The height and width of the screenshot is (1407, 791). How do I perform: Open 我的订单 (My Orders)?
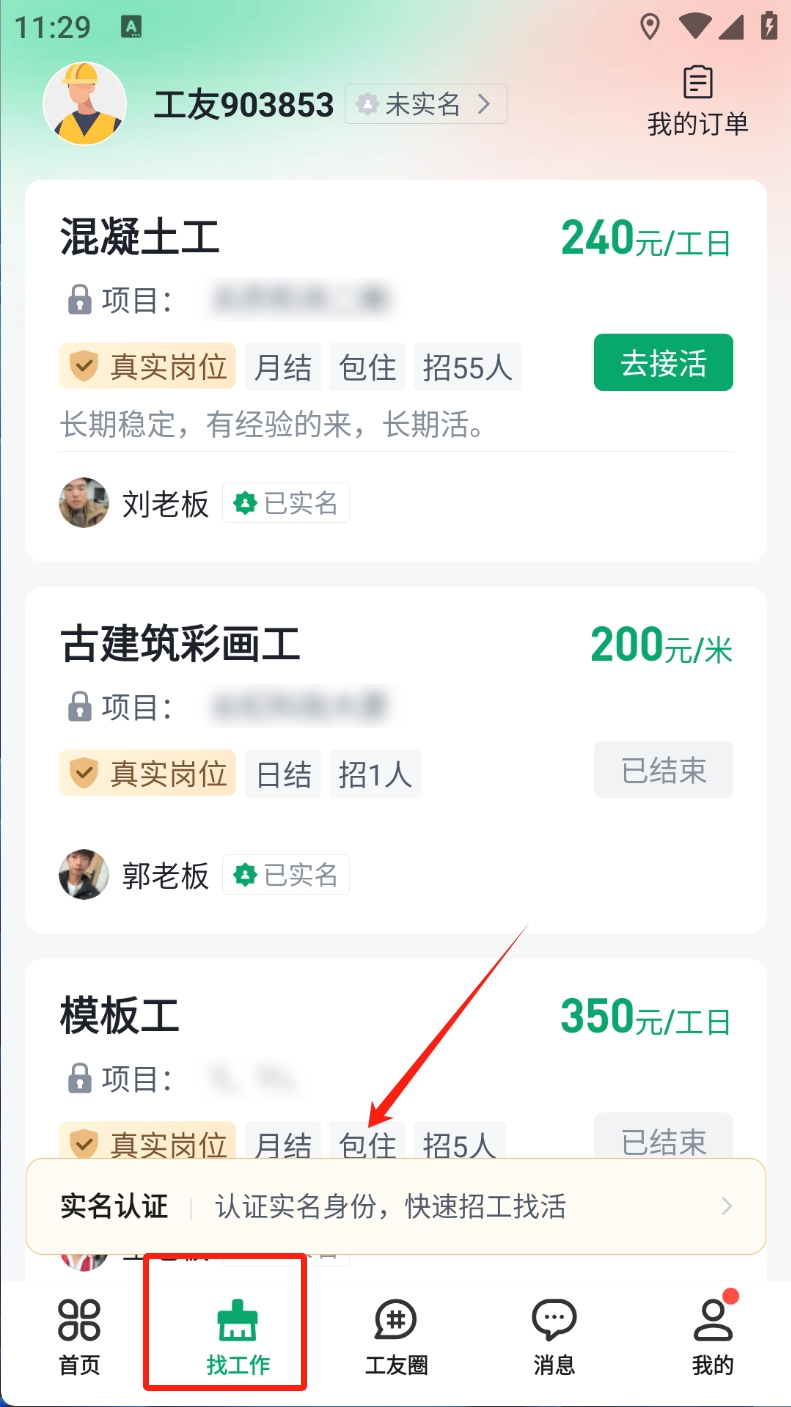697,102
